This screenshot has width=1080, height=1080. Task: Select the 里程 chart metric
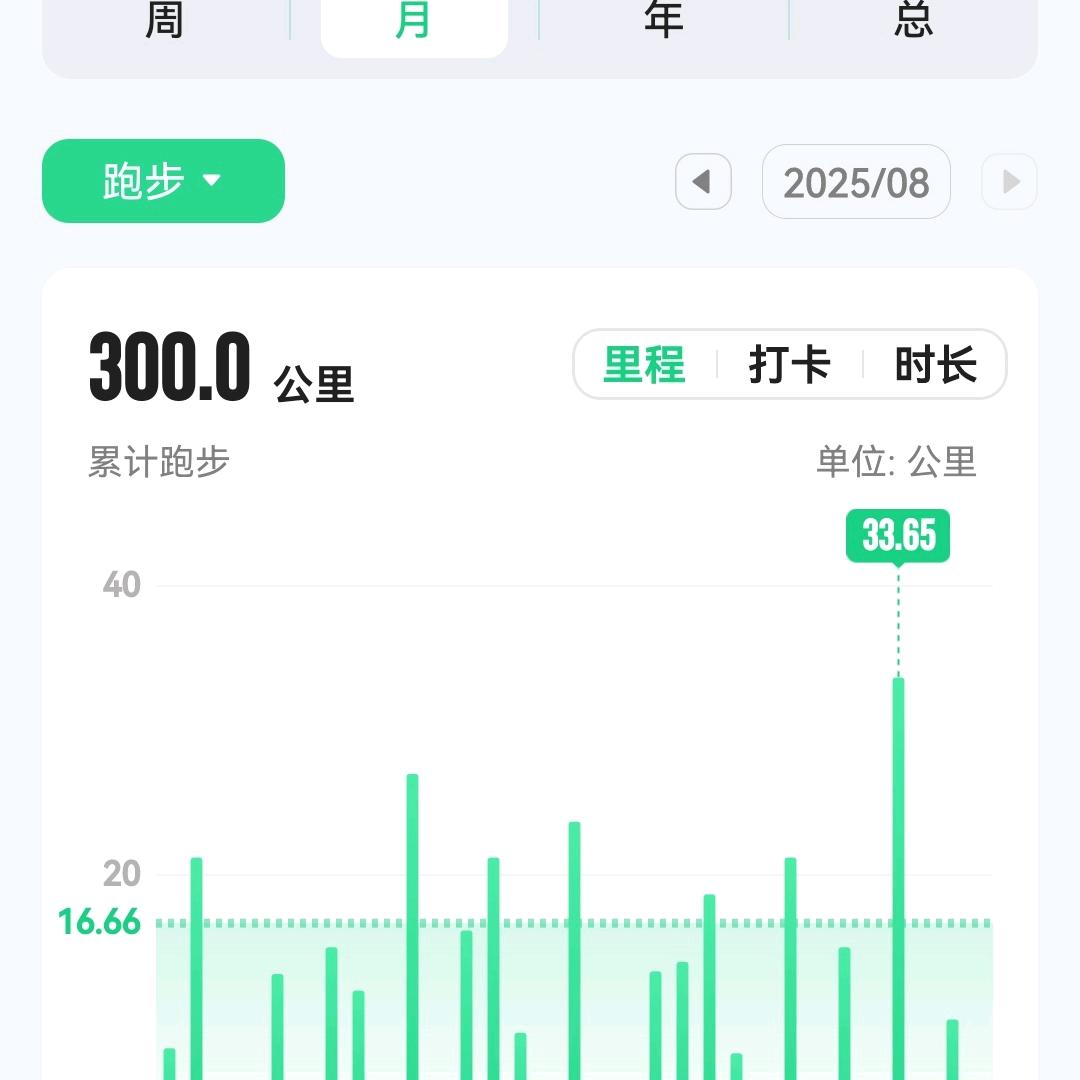pos(644,365)
